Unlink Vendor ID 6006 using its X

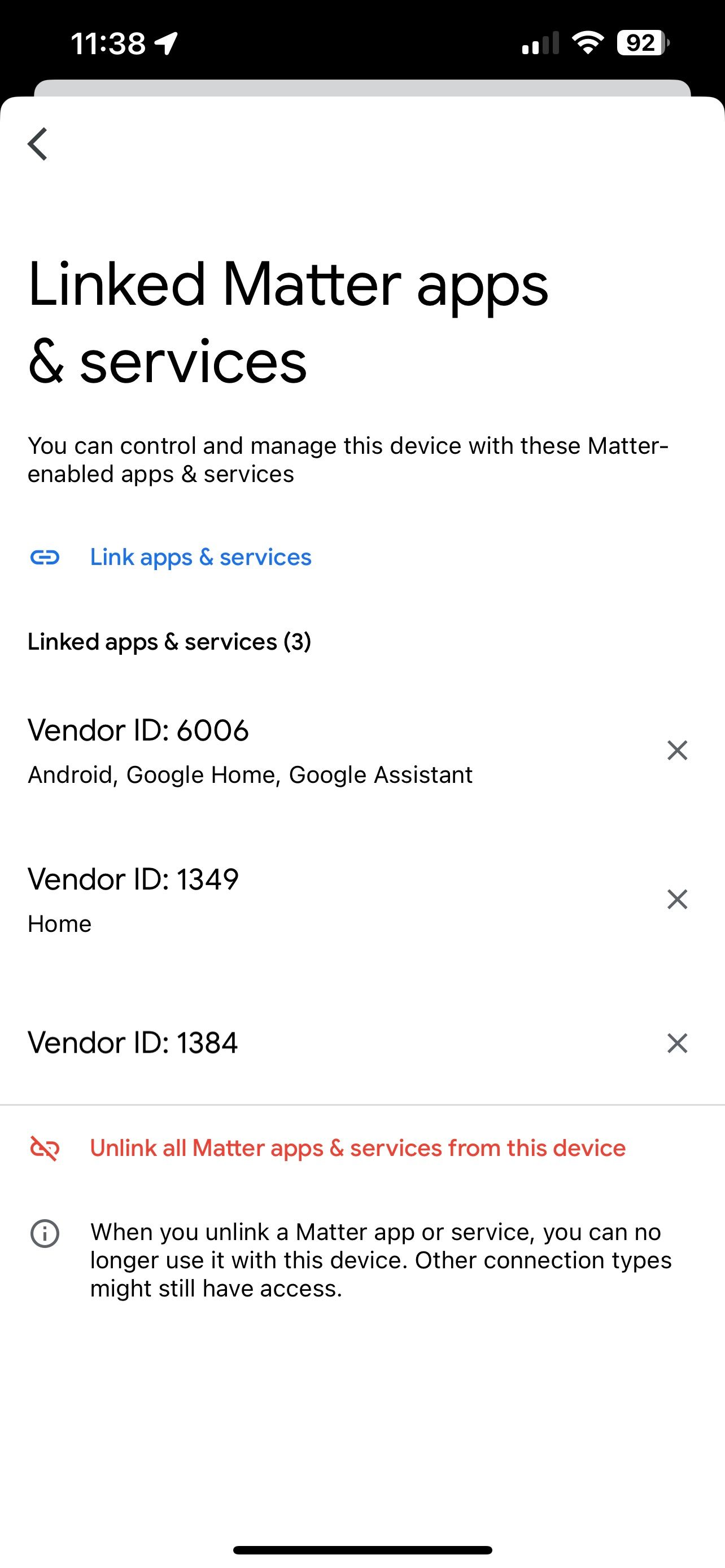(678, 751)
